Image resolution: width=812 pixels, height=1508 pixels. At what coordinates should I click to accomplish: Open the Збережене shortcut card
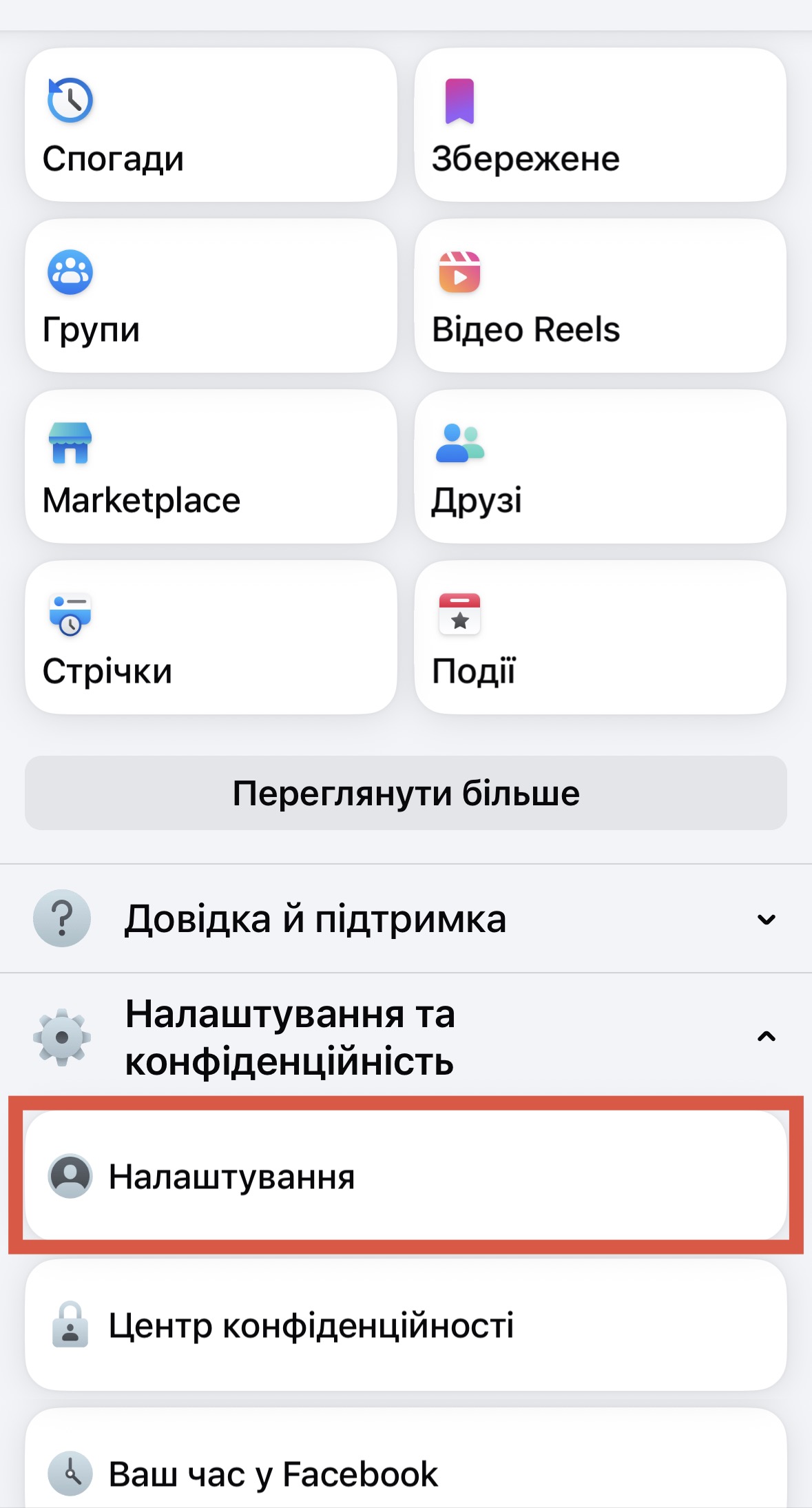(x=600, y=125)
